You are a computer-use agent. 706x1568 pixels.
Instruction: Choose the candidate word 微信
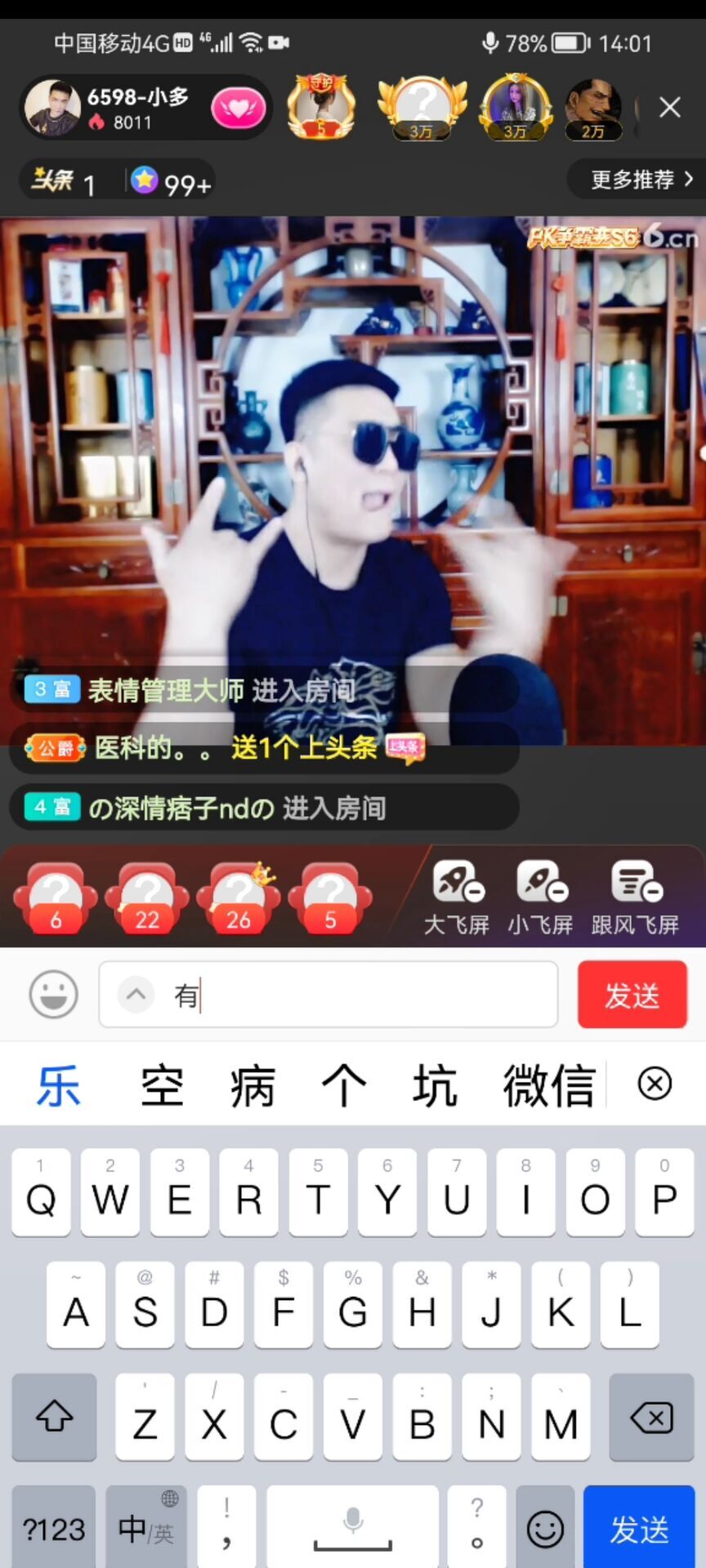pos(548,1085)
